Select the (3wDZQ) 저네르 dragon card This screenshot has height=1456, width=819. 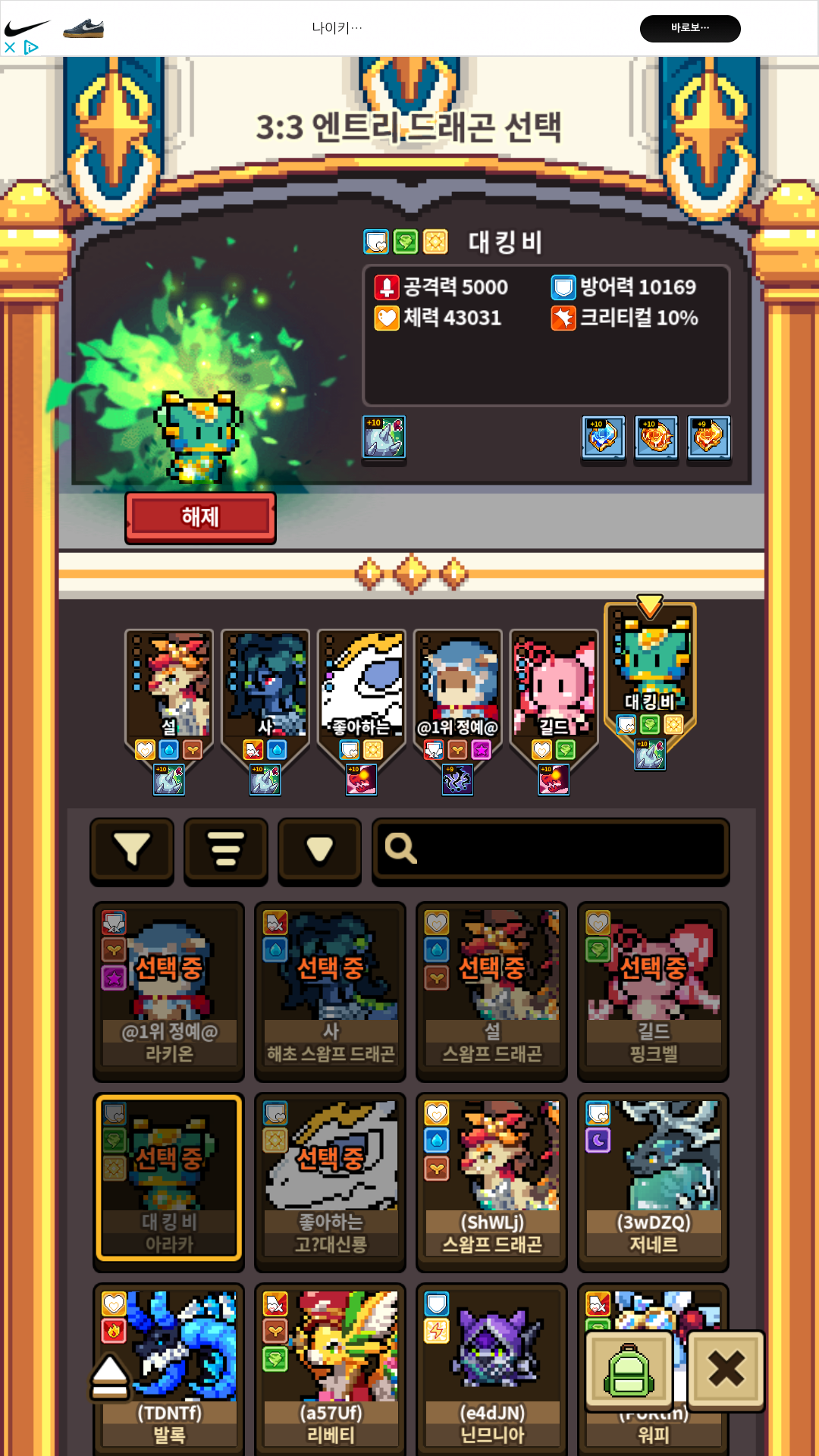click(653, 1181)
